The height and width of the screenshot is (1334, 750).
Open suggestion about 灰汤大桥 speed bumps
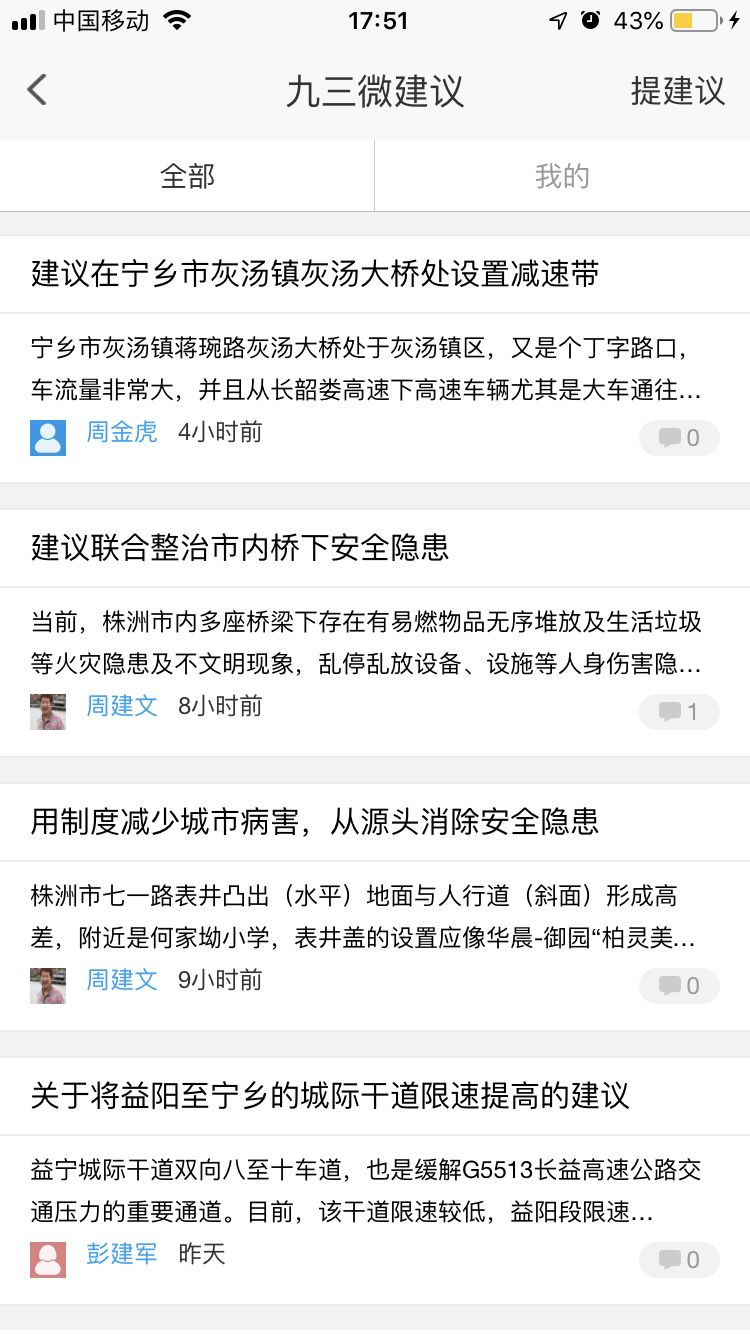click(x=315, y=274)
